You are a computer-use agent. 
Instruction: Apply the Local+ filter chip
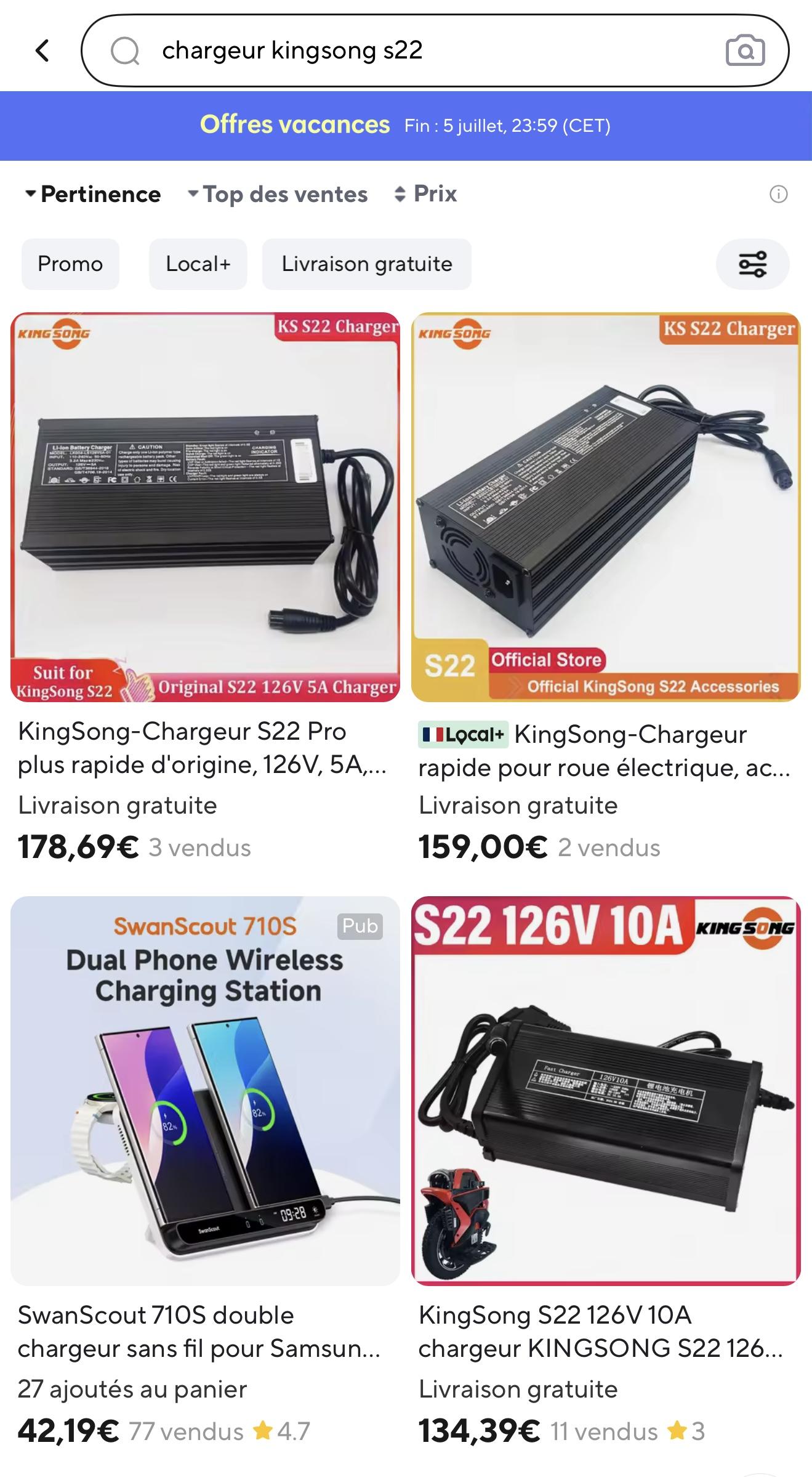198,264
